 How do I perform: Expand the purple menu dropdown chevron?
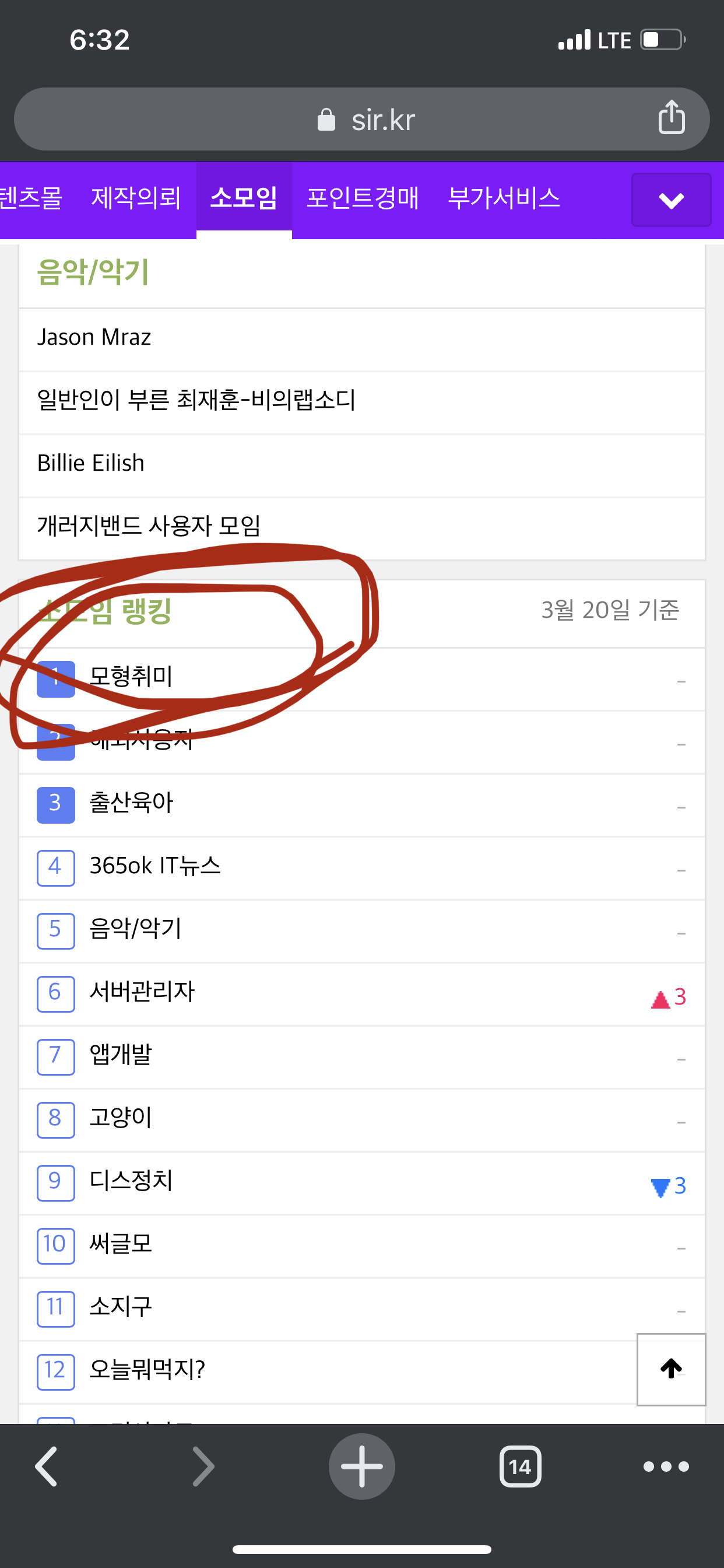[x=671, y=200]
